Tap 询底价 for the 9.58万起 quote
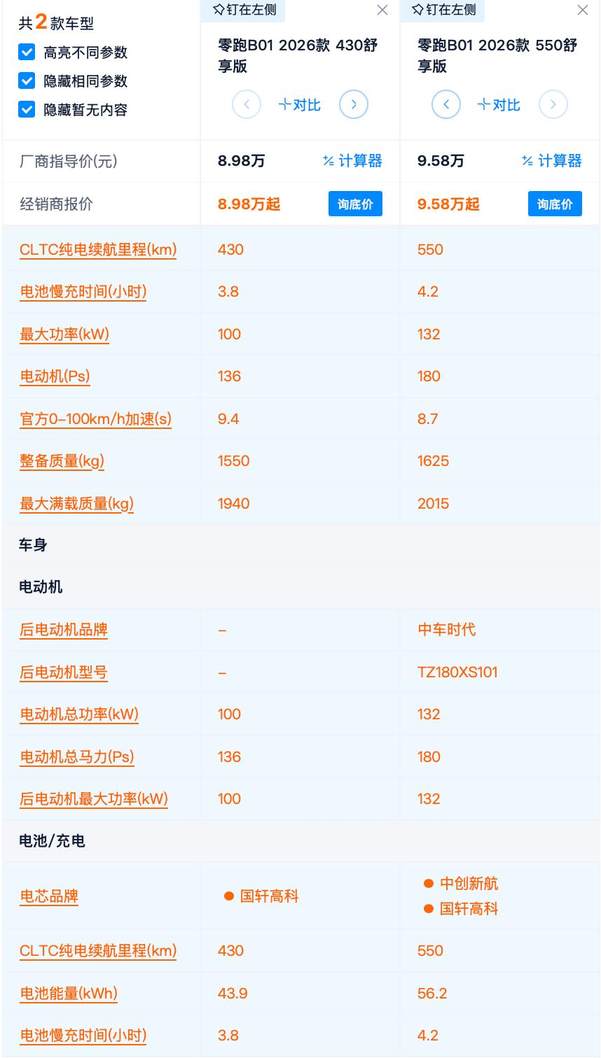Viewport: 601px width, 1058px height. [x=554, y=204]
